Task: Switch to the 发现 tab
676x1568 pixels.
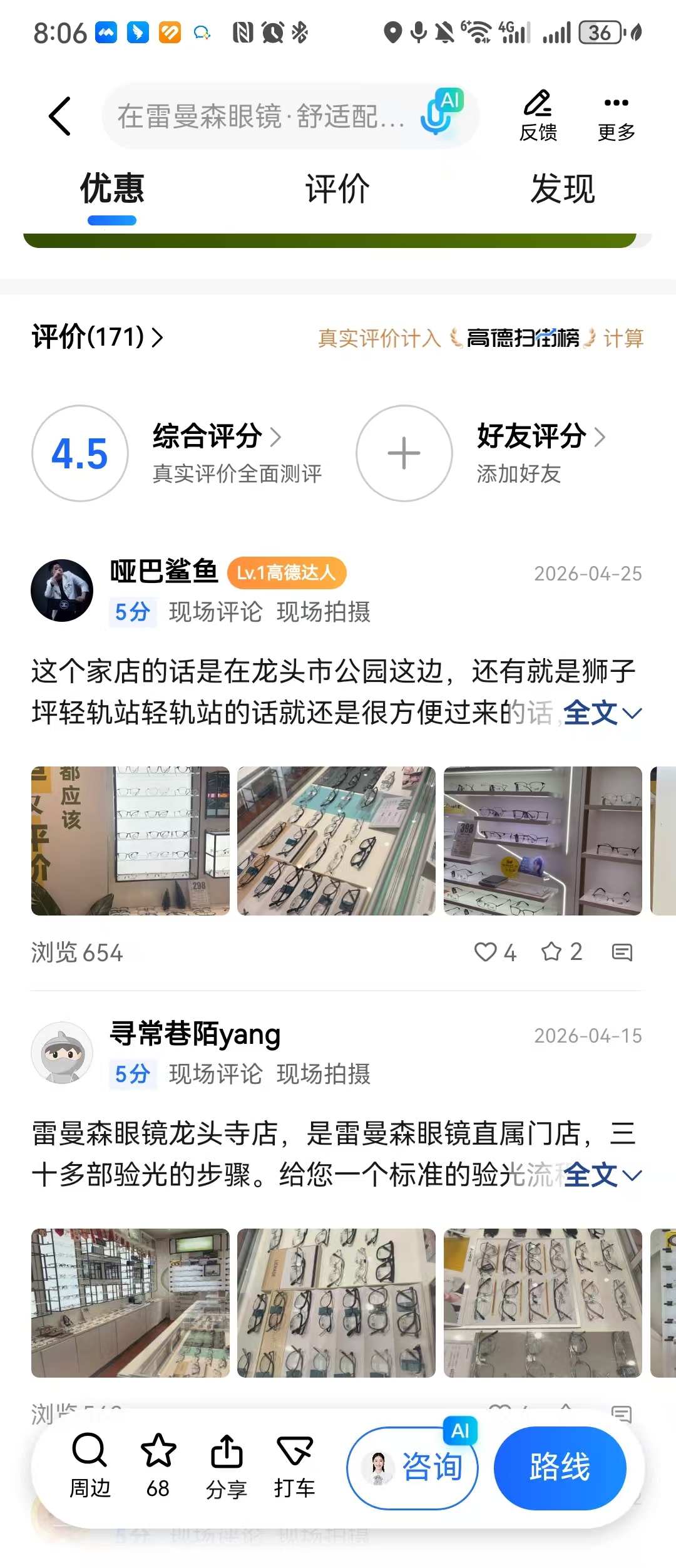Action: pyautogui.click(x=563, y=188)
